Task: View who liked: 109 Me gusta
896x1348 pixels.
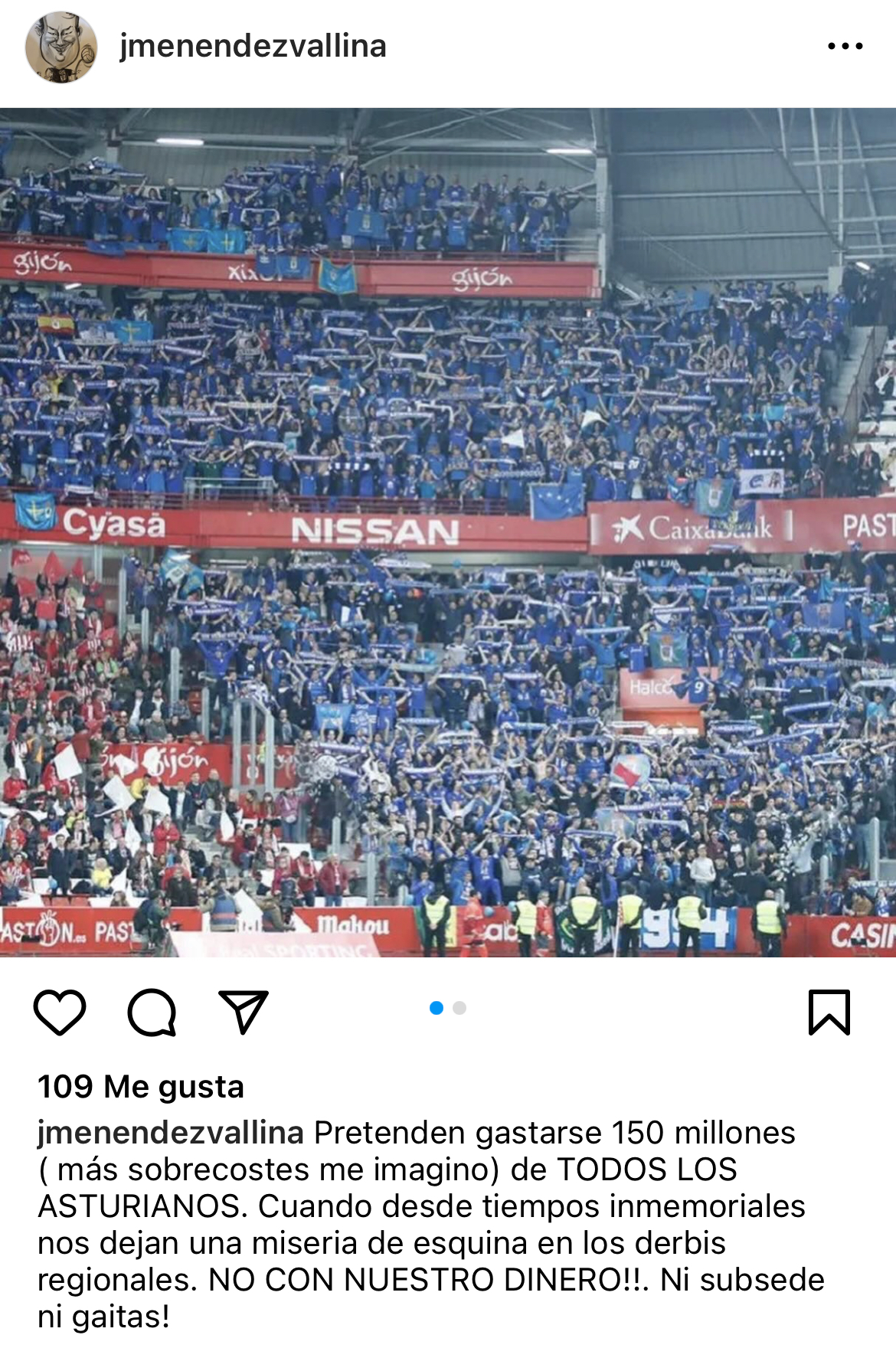Action: [141, 1086]
